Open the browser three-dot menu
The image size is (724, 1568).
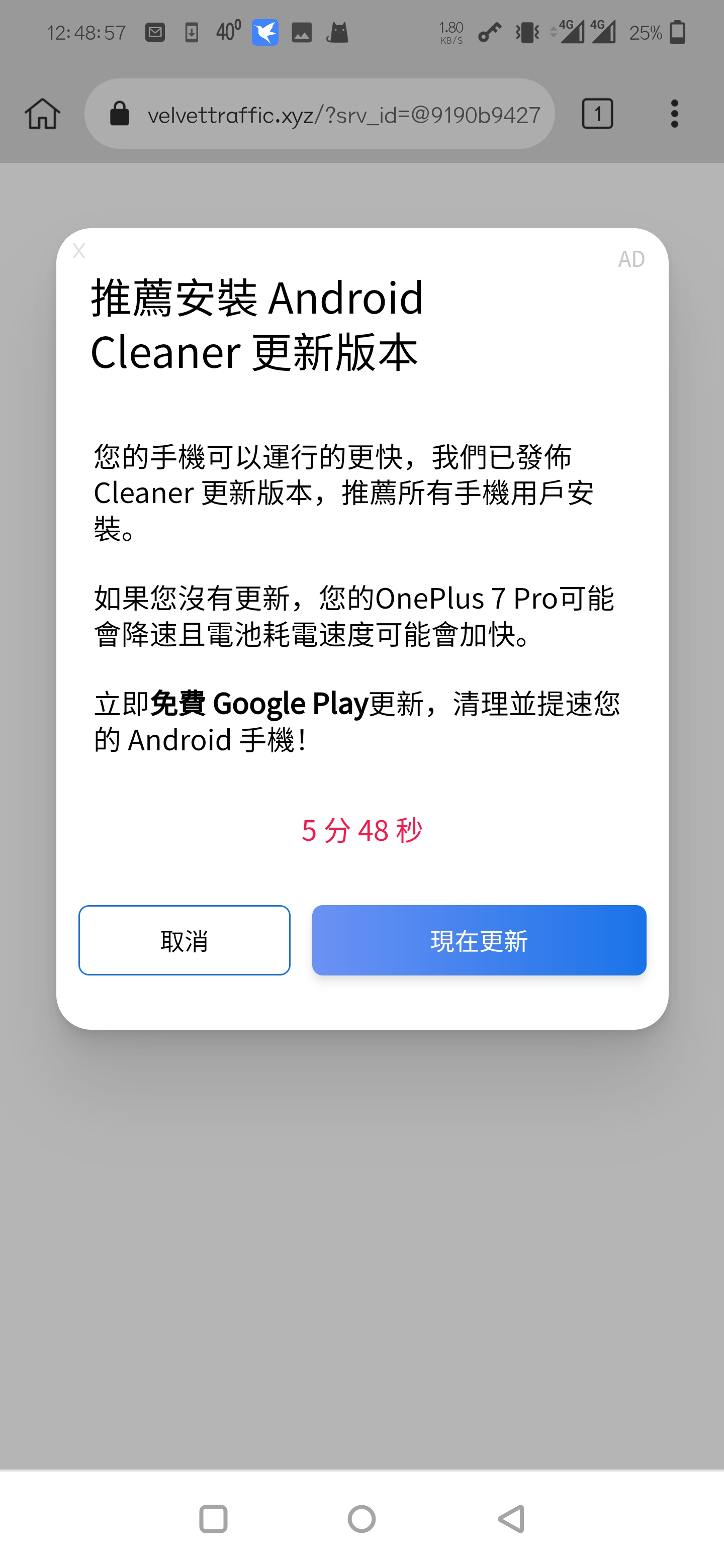tap(675, 113)
